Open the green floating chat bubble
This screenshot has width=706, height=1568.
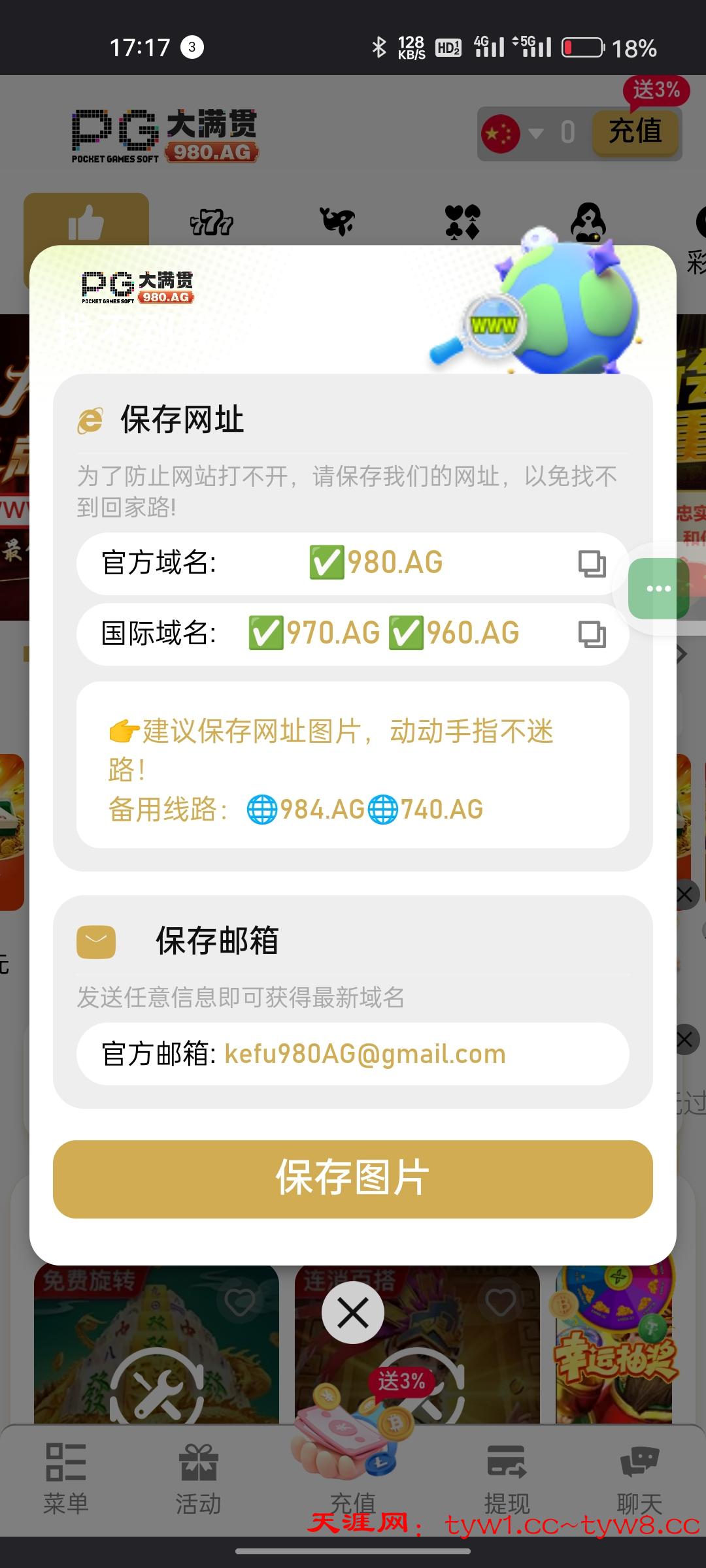(658, 589)
